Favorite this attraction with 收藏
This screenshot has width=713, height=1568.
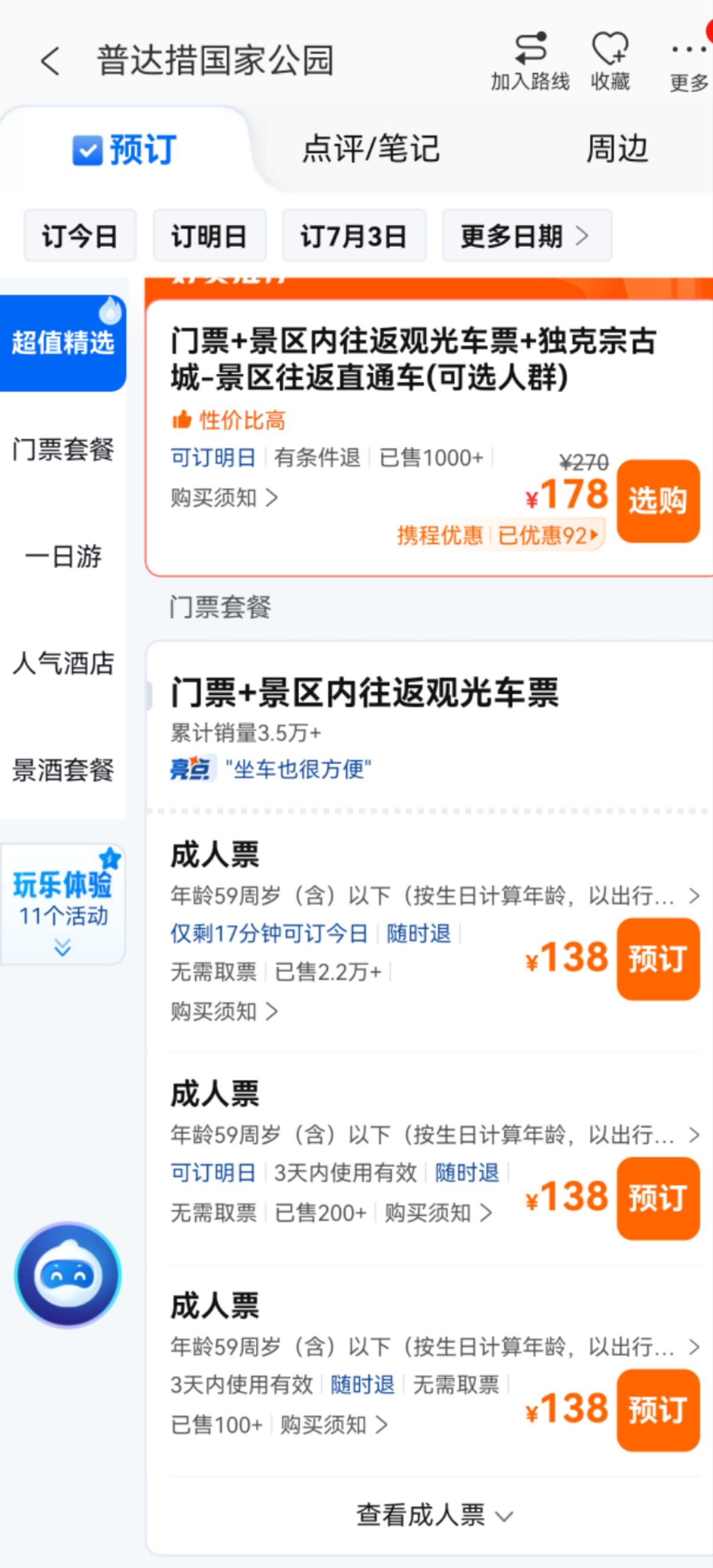(x=610, y=61)
